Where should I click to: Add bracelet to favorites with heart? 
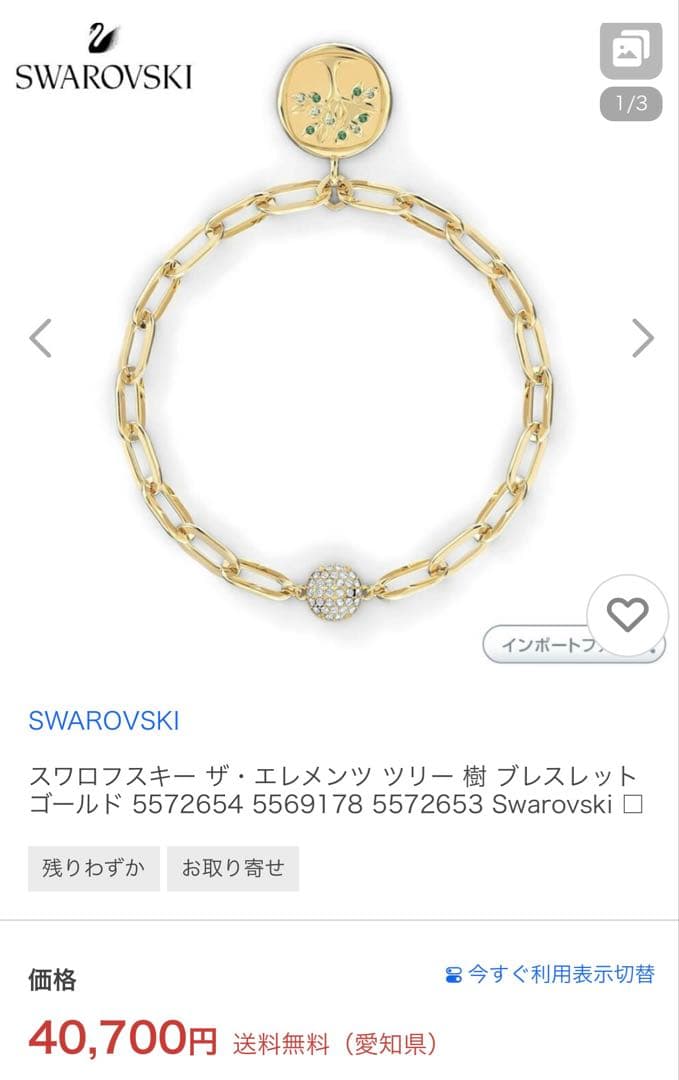627,615
